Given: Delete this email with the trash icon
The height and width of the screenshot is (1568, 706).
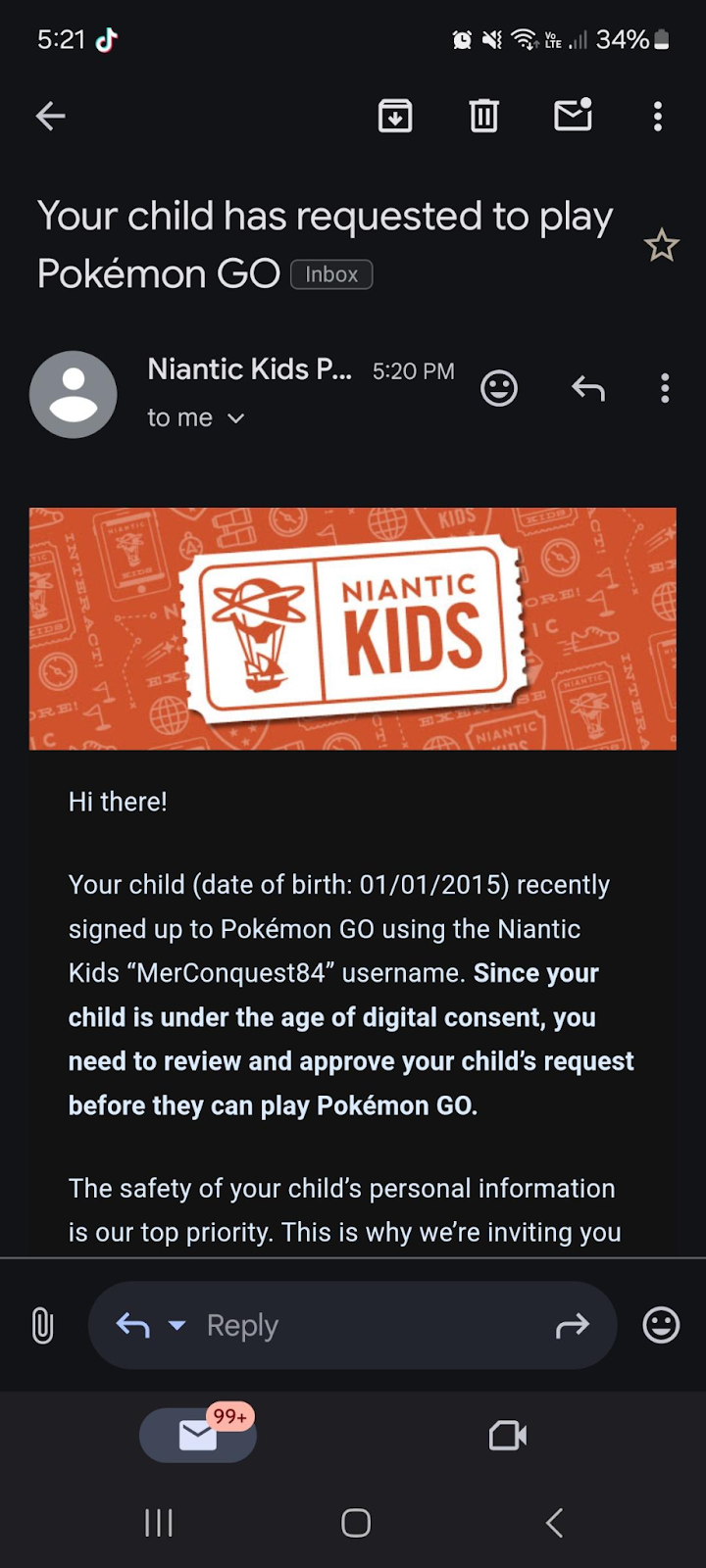Looking at the screenshot, I should (x=483, y=117).
